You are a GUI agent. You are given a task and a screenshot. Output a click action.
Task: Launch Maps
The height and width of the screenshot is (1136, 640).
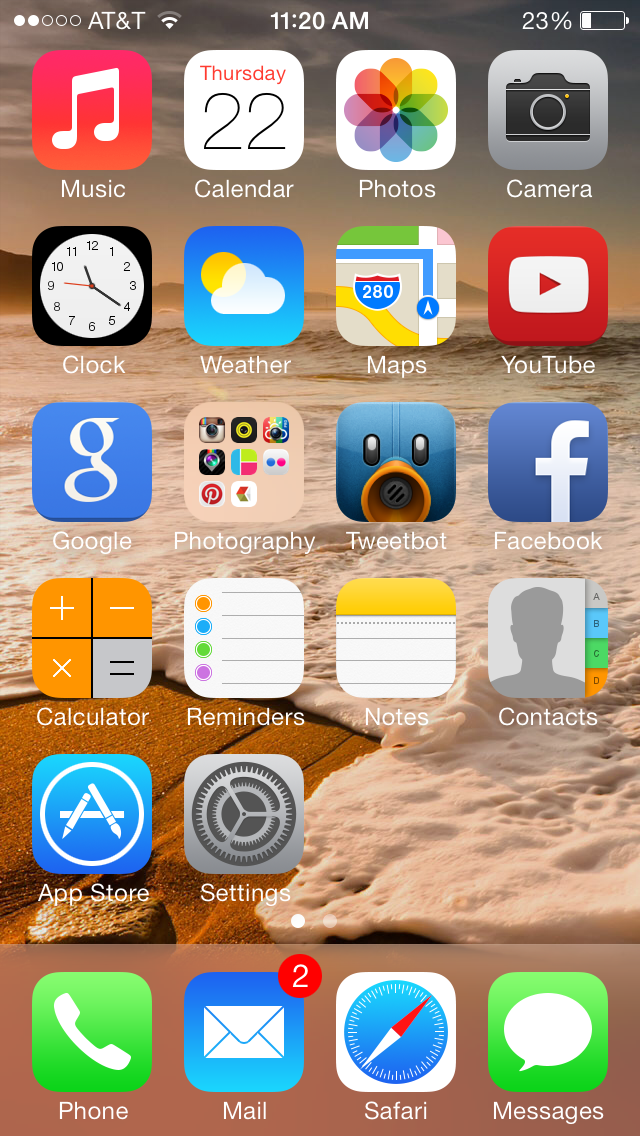[x=396, y=286]
